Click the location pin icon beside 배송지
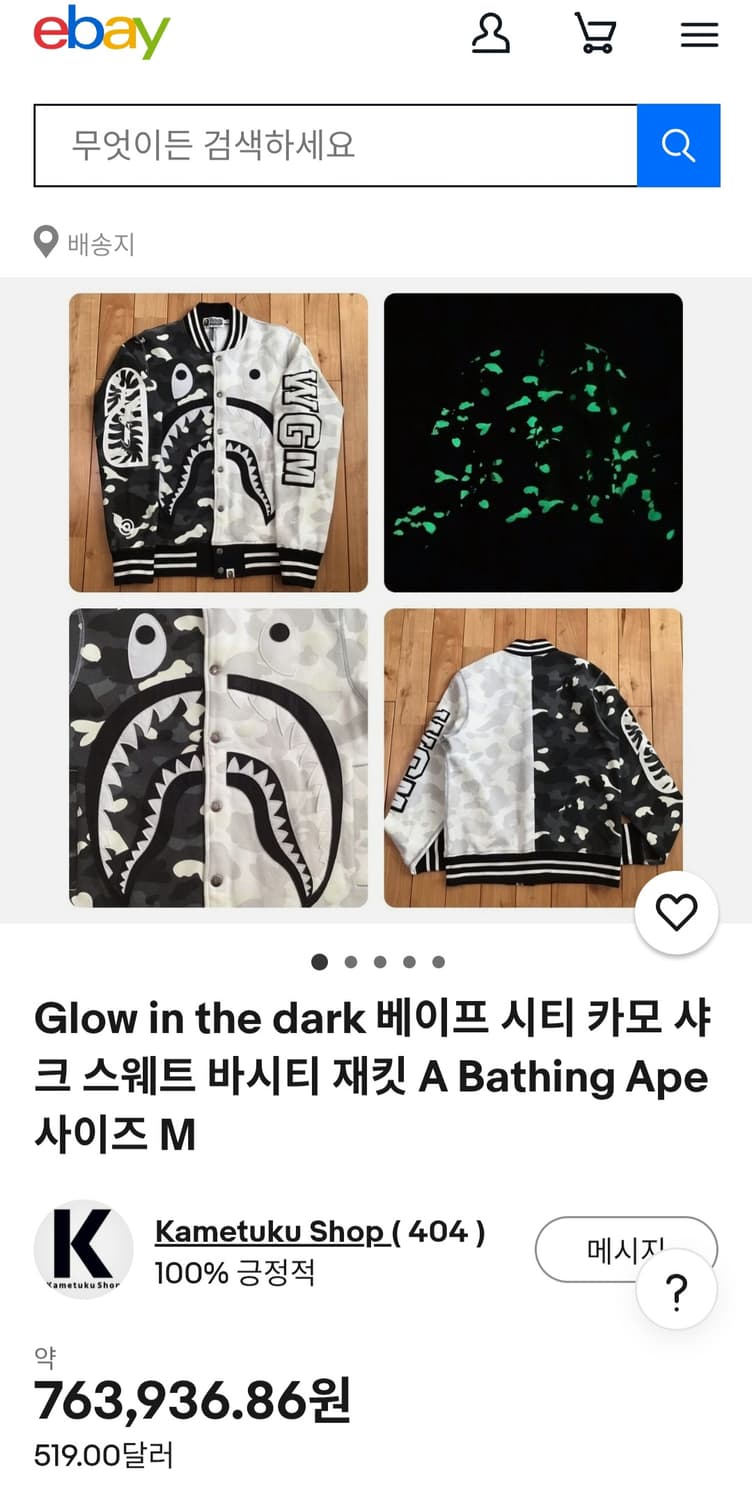Viewport: 752px width, 1500px height. click(x=46, y=242)
